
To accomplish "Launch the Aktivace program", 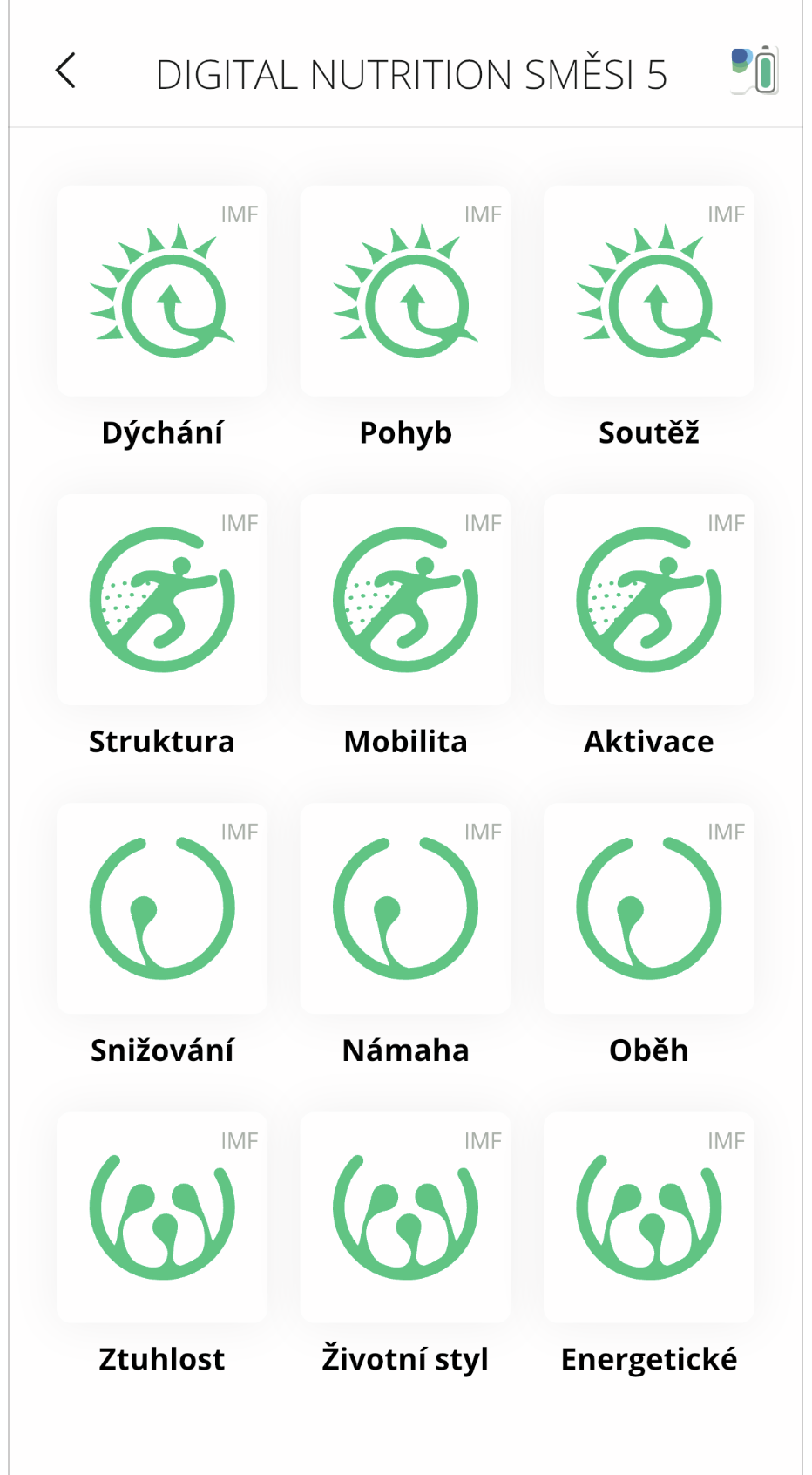I will 648,600.
